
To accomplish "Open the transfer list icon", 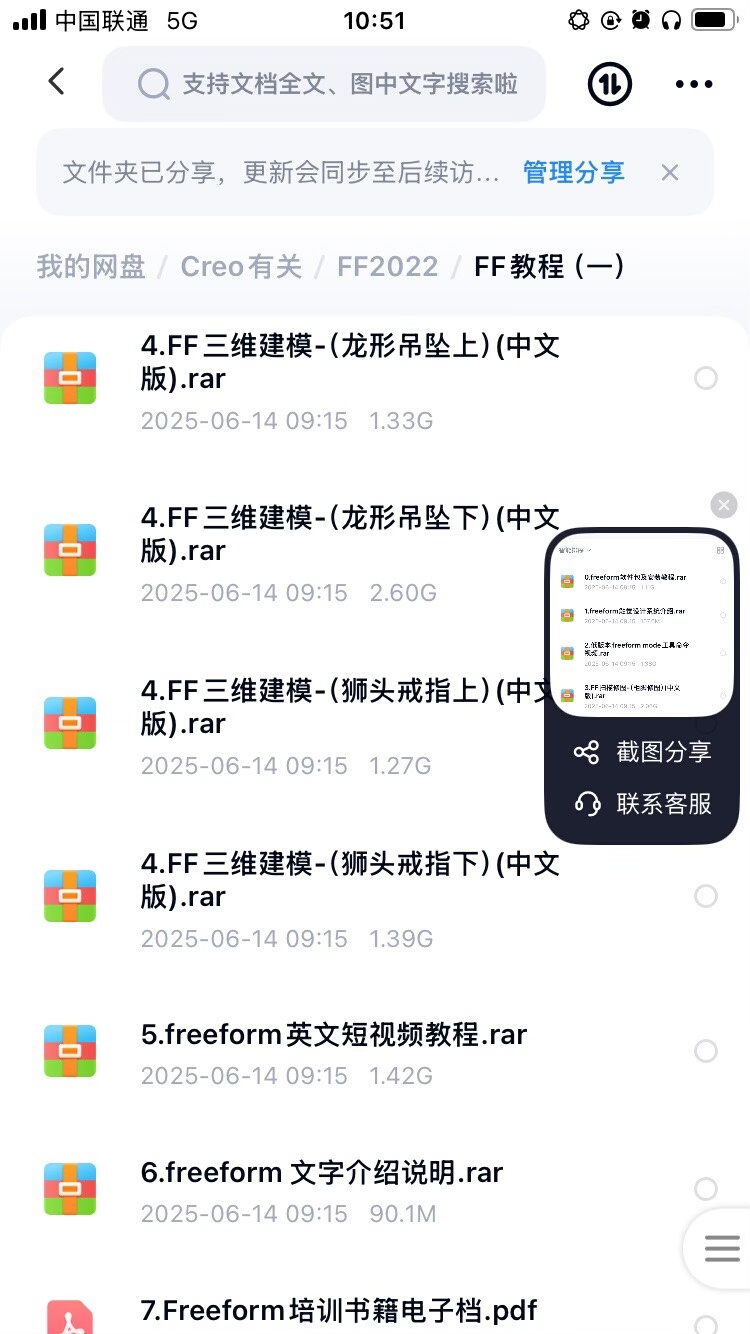I will (x=609, y=84).
